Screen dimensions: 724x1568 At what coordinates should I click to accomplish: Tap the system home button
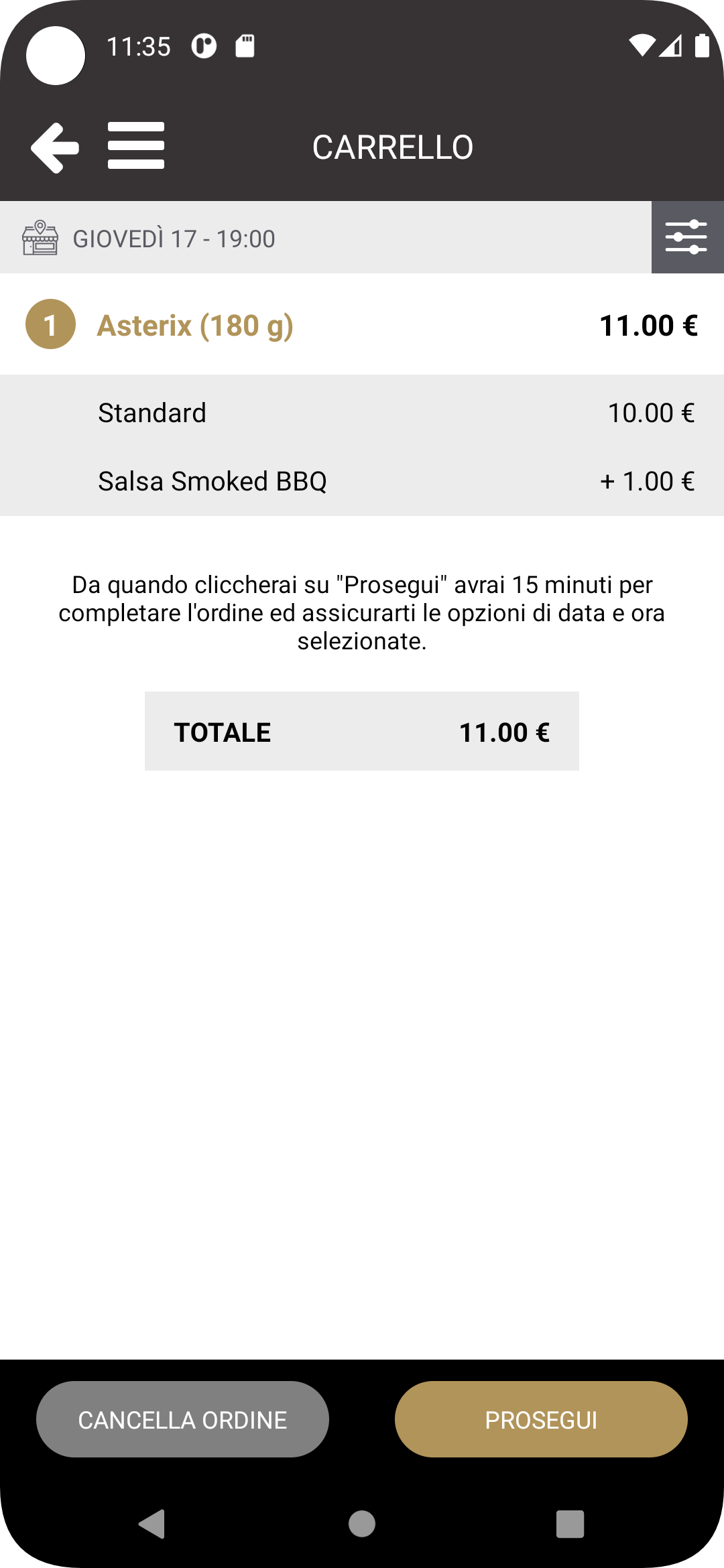(362, 1524)
